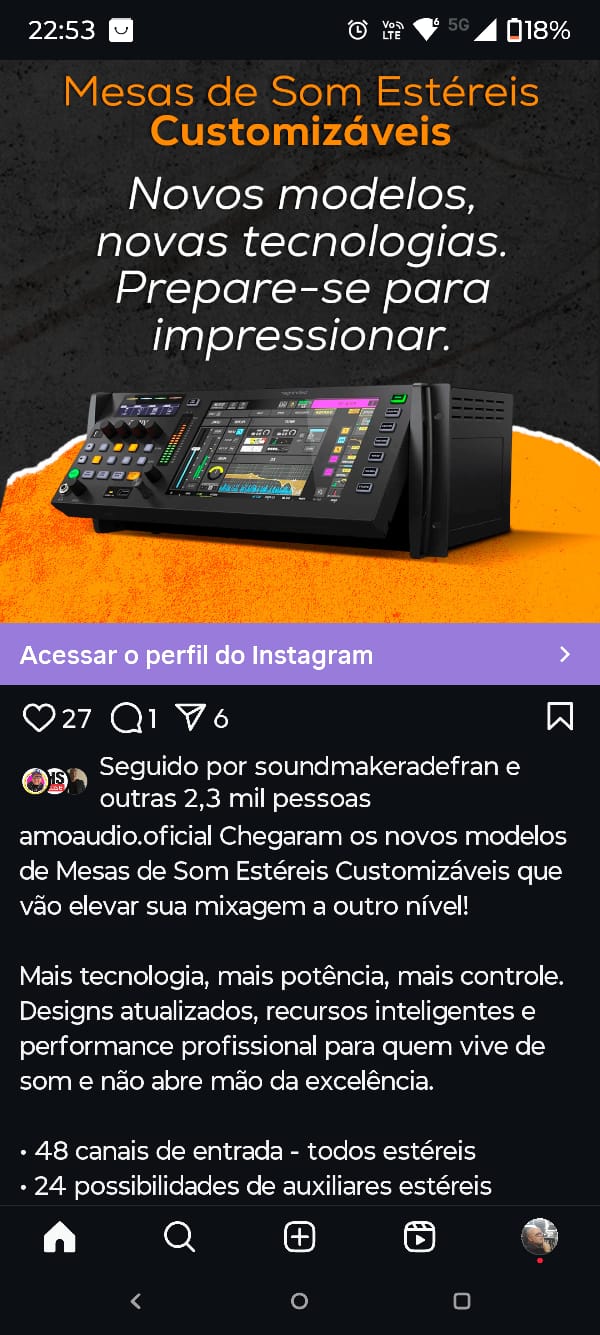Create a new post
Viewport: 600px width, 1335px height.
(x=300, y=1238)
